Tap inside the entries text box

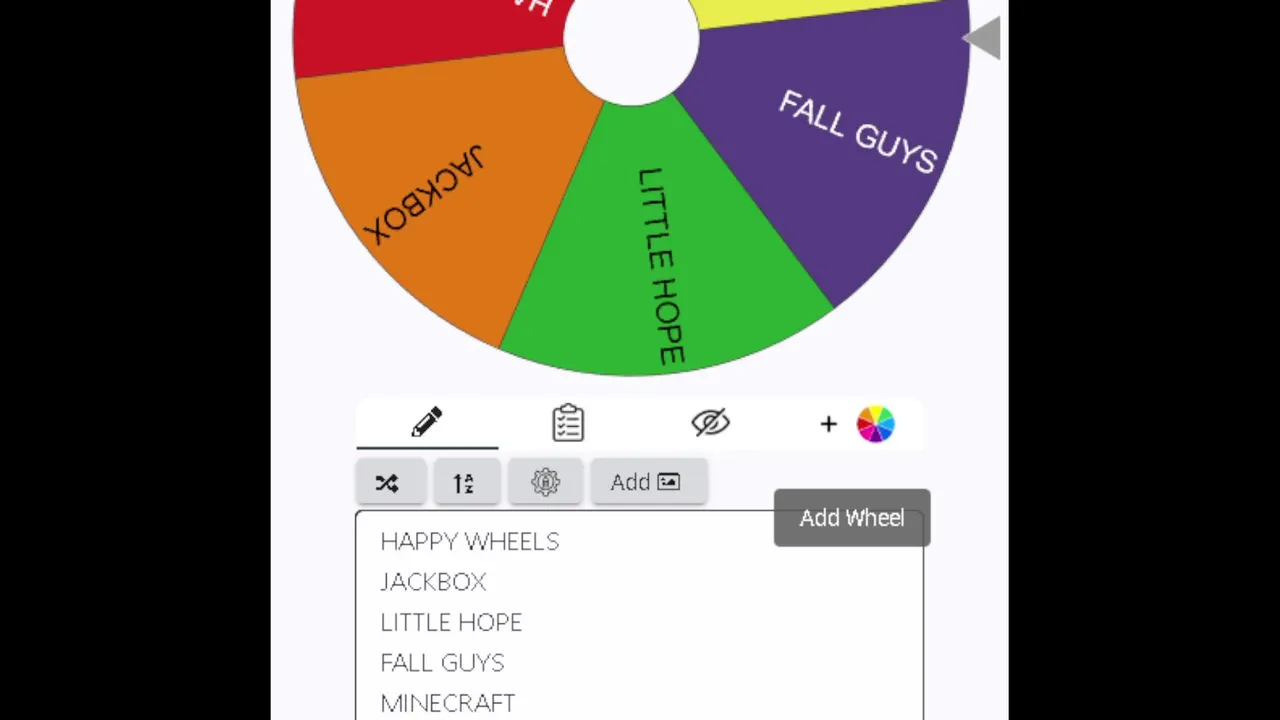click(640, 620)
